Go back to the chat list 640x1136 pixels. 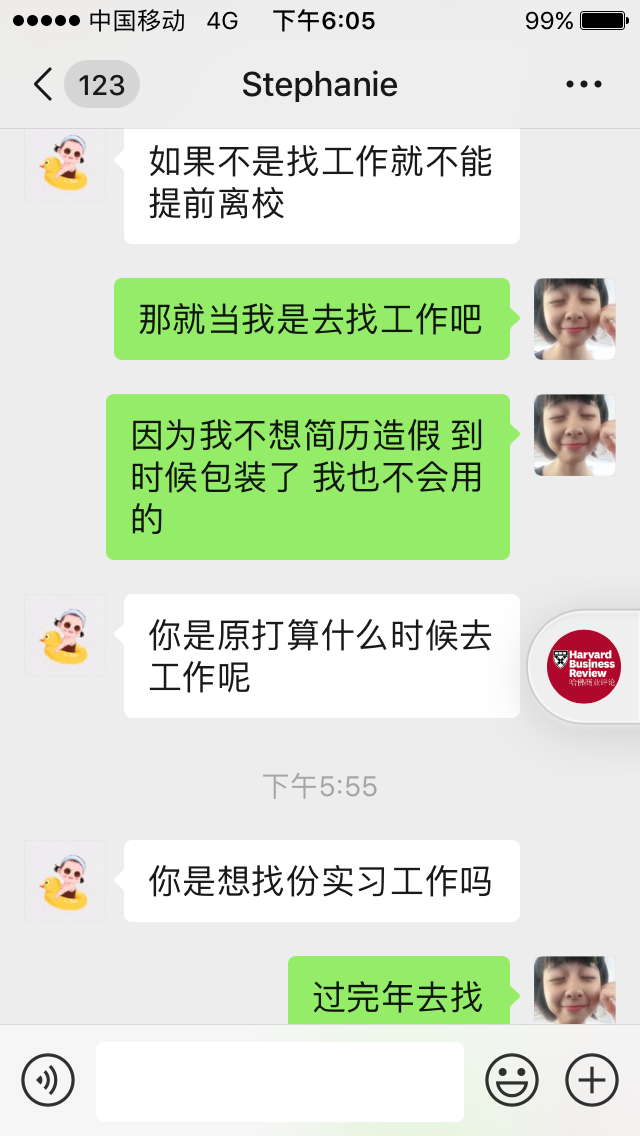(x=44, y=85)
